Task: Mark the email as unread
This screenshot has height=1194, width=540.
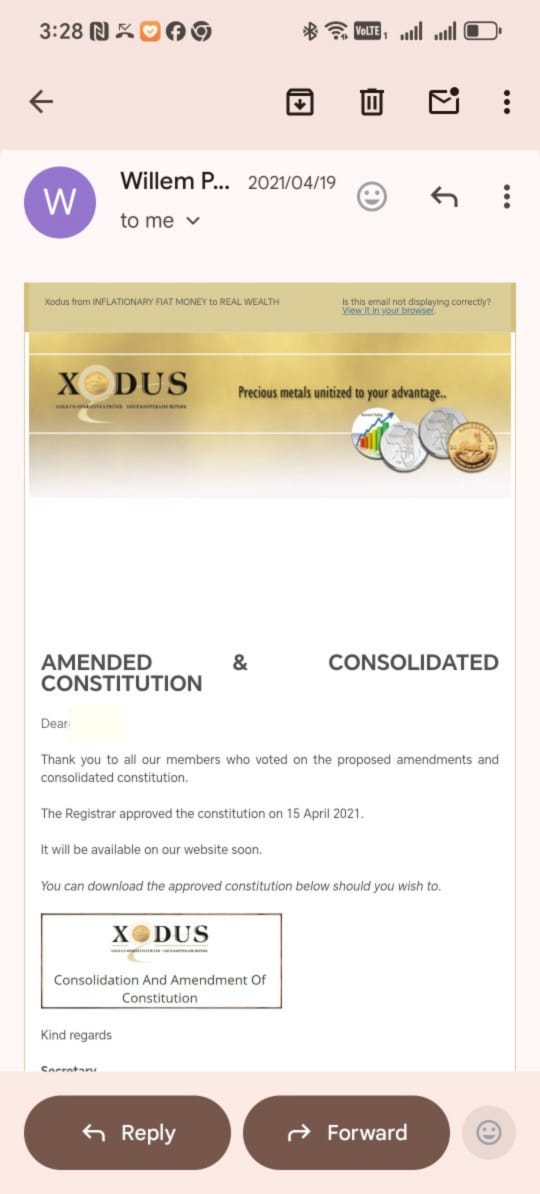Action: [444, 101]
